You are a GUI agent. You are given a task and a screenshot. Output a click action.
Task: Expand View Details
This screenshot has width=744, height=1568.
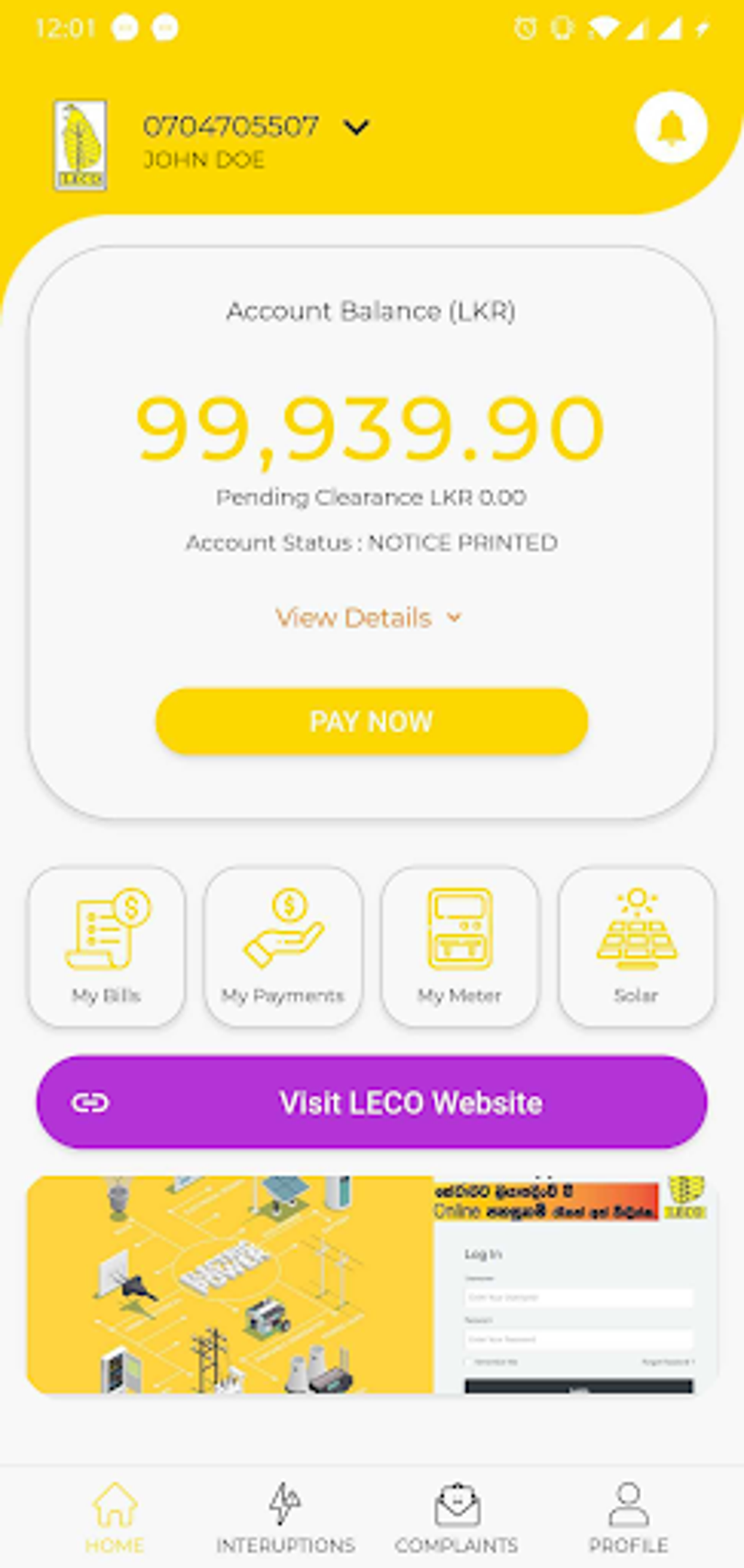[x=353, y=618]
